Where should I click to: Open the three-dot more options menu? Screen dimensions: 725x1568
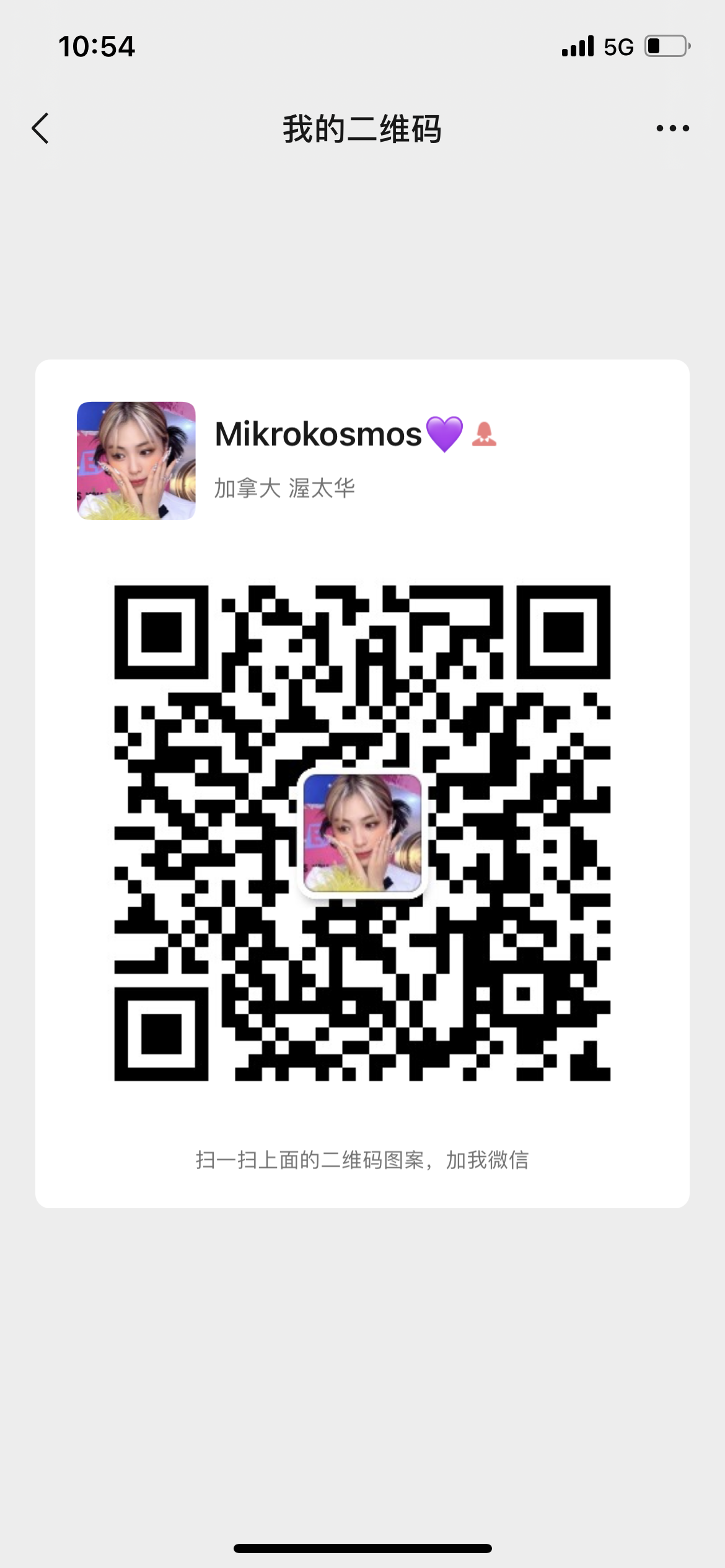point(672,128)
